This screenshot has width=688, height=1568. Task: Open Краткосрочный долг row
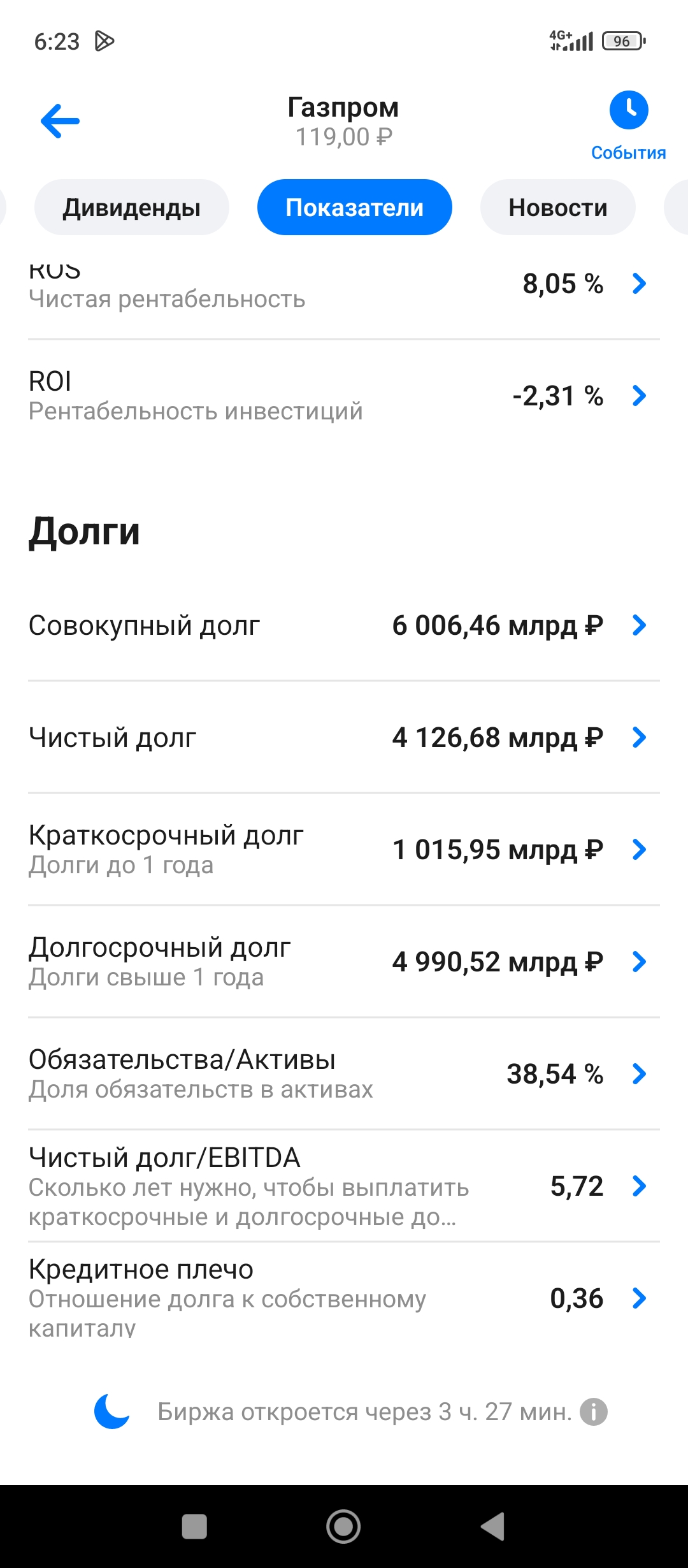[344, 850]
